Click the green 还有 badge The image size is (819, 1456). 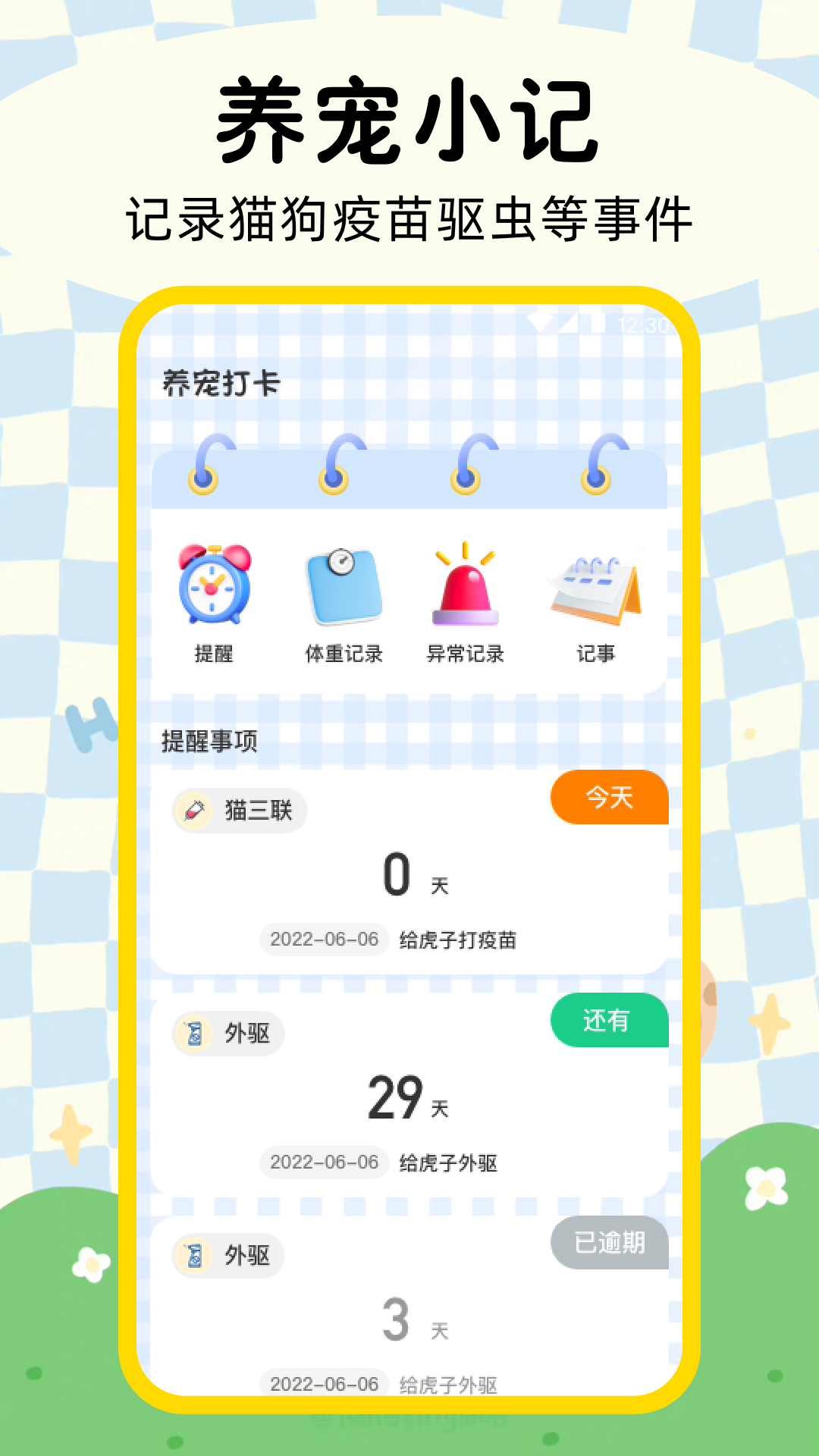tap(609, 1021)
